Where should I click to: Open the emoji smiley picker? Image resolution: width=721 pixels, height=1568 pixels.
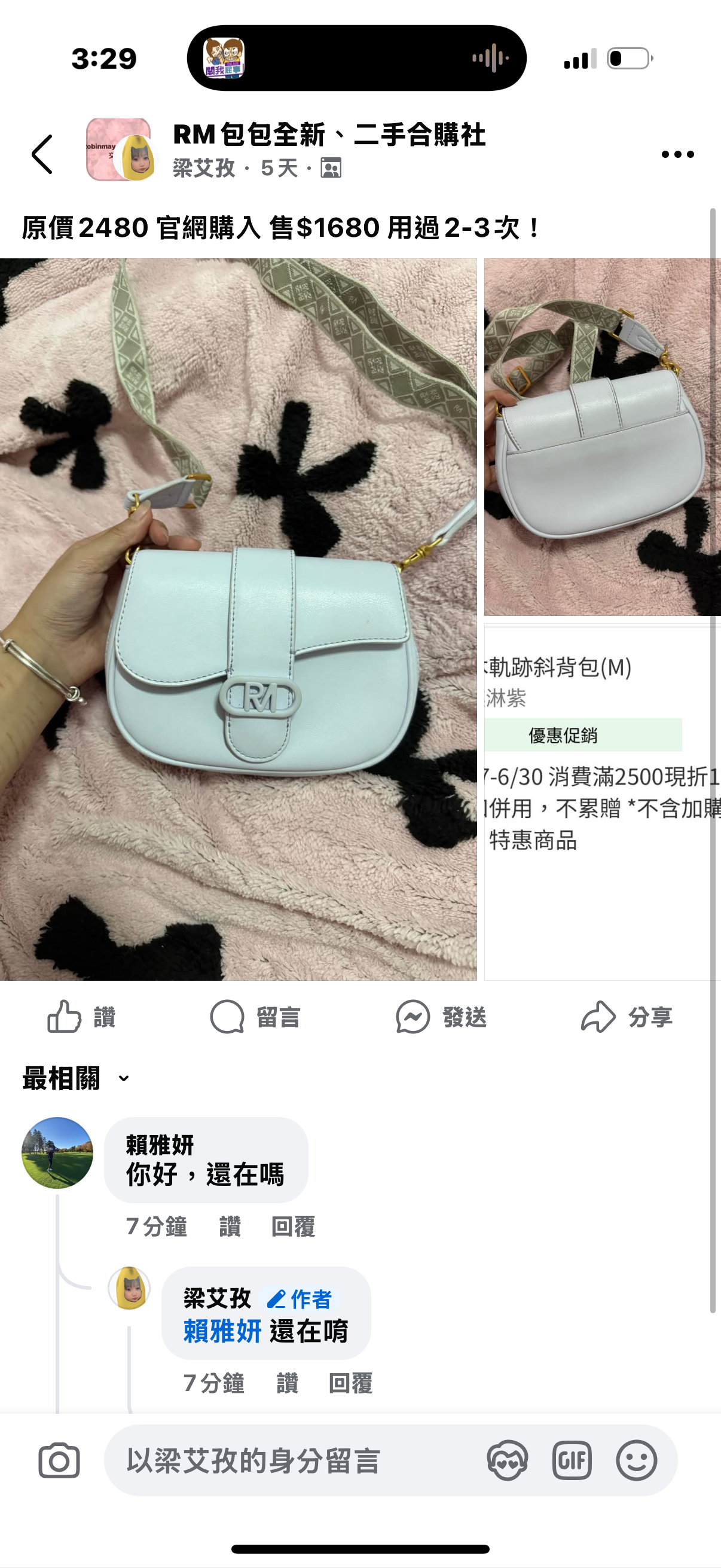click(636, 1460)
